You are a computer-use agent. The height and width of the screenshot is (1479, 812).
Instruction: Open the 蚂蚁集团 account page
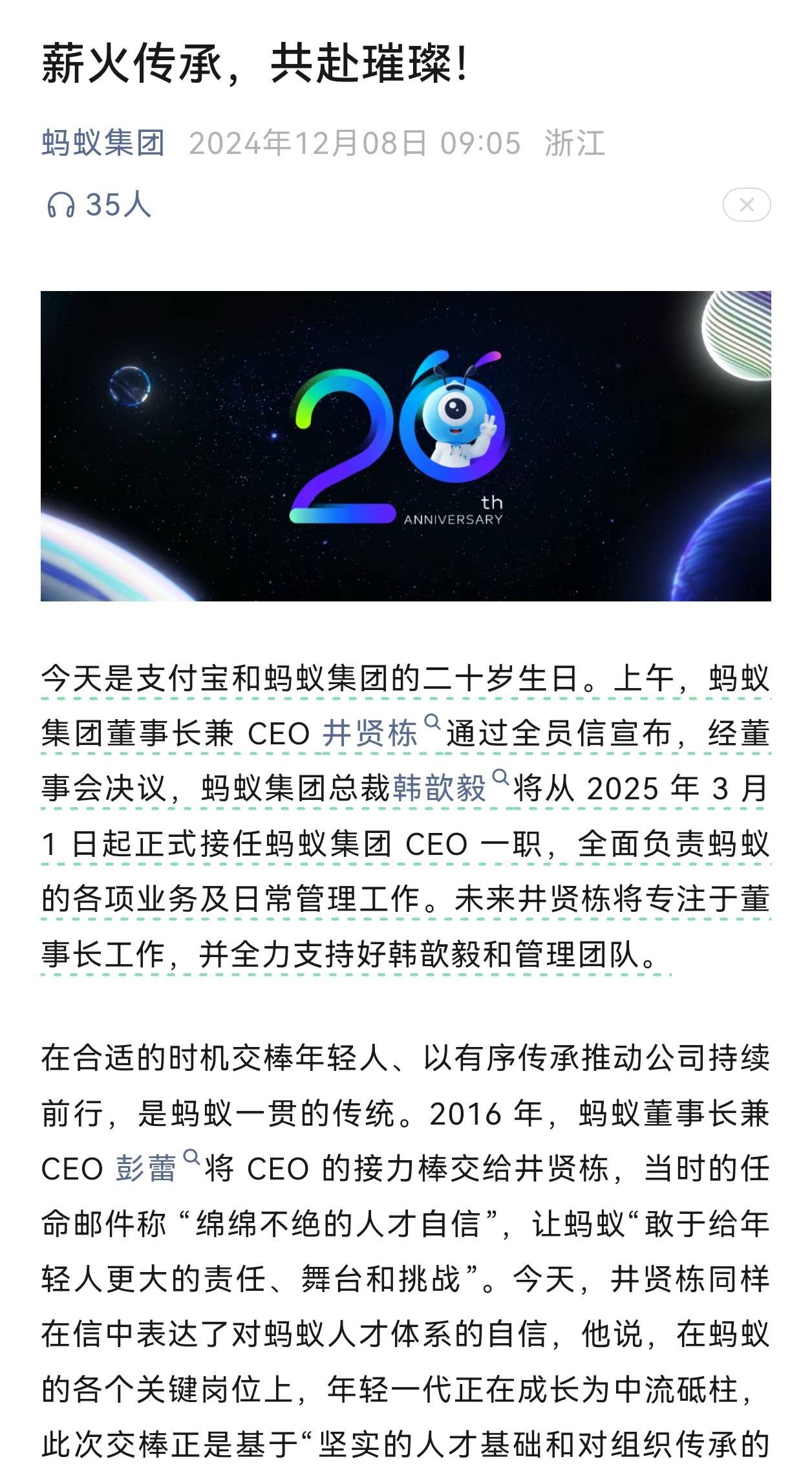click(103, 143)
